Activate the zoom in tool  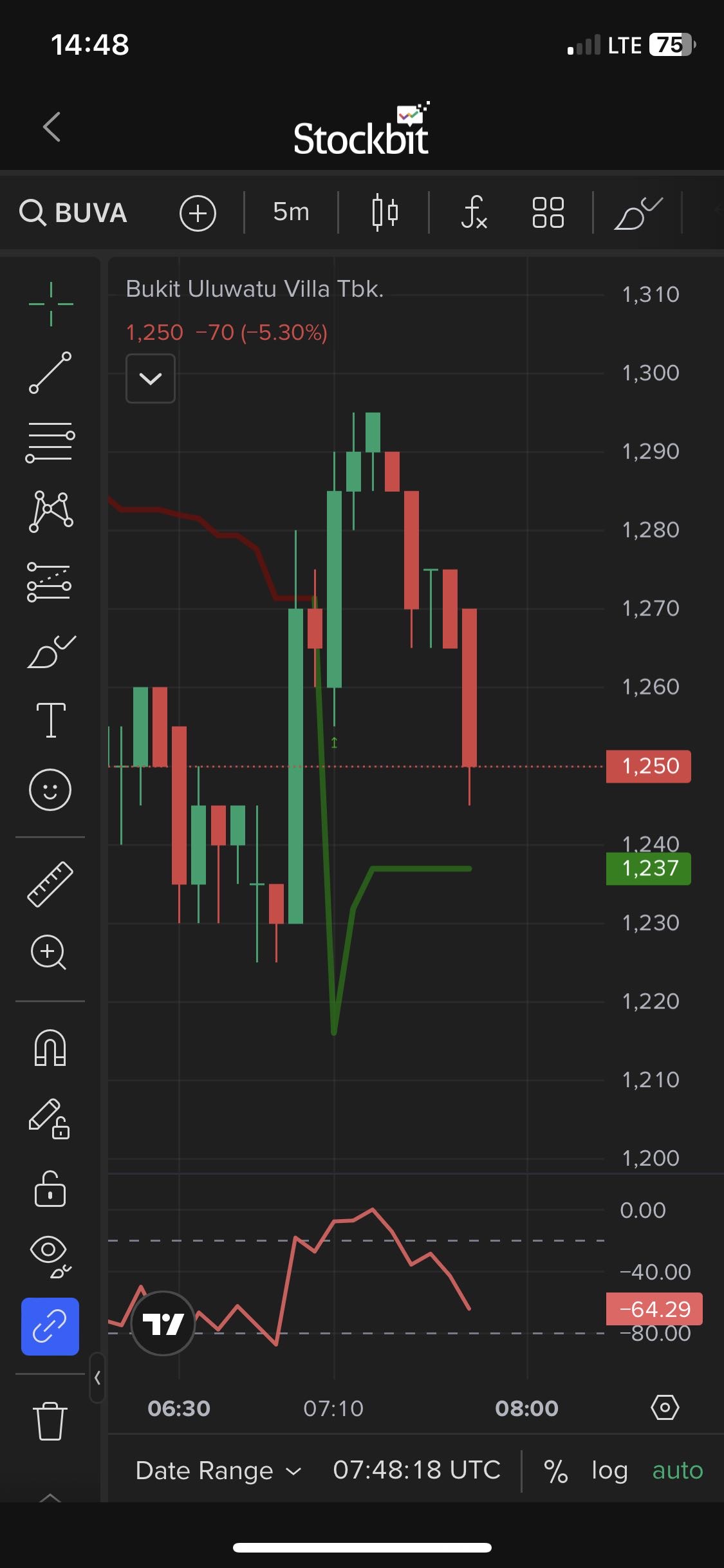pyautogui.click(x=49, y=952)
